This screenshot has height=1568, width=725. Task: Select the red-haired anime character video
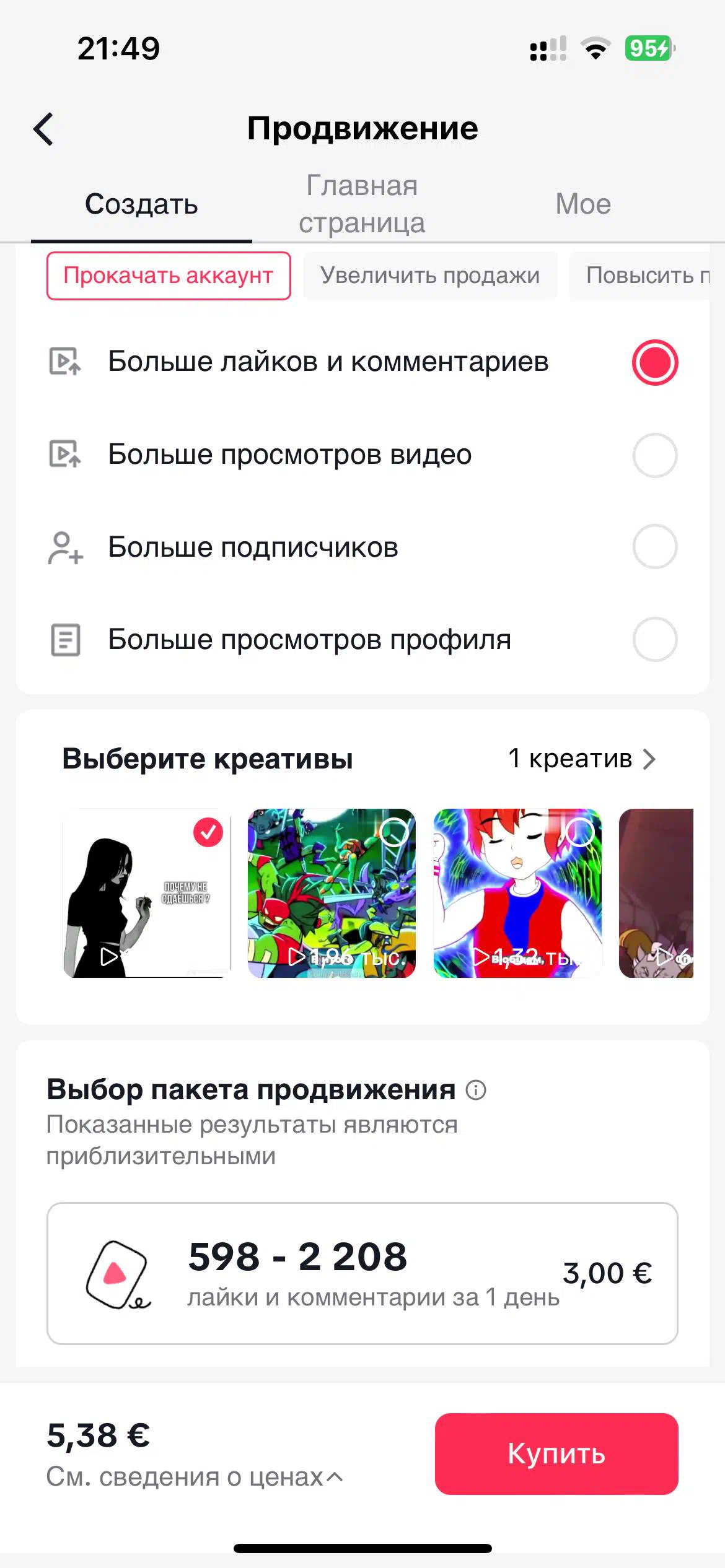[x=579, y=832]
